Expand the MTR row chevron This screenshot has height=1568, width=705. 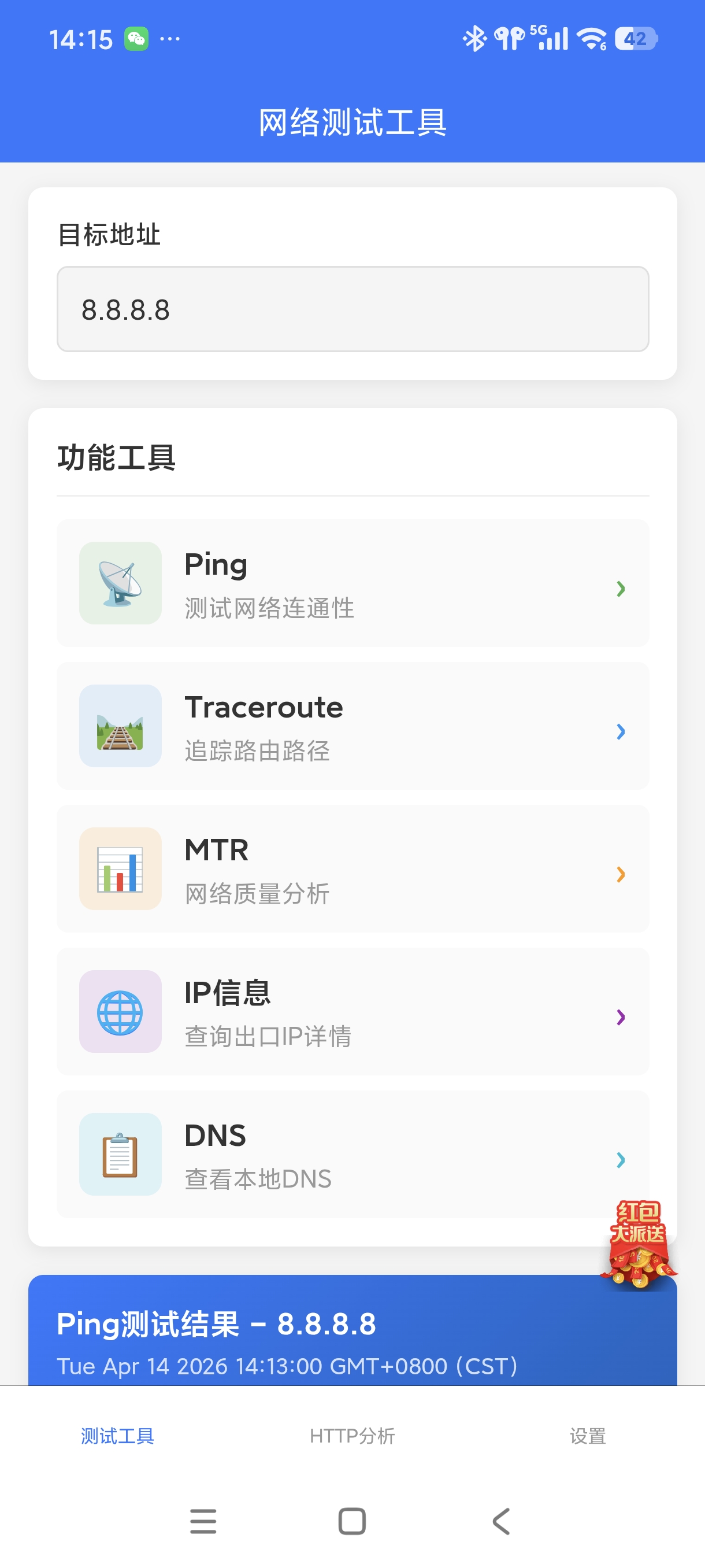pyautogui.click(x=621, y=875)
